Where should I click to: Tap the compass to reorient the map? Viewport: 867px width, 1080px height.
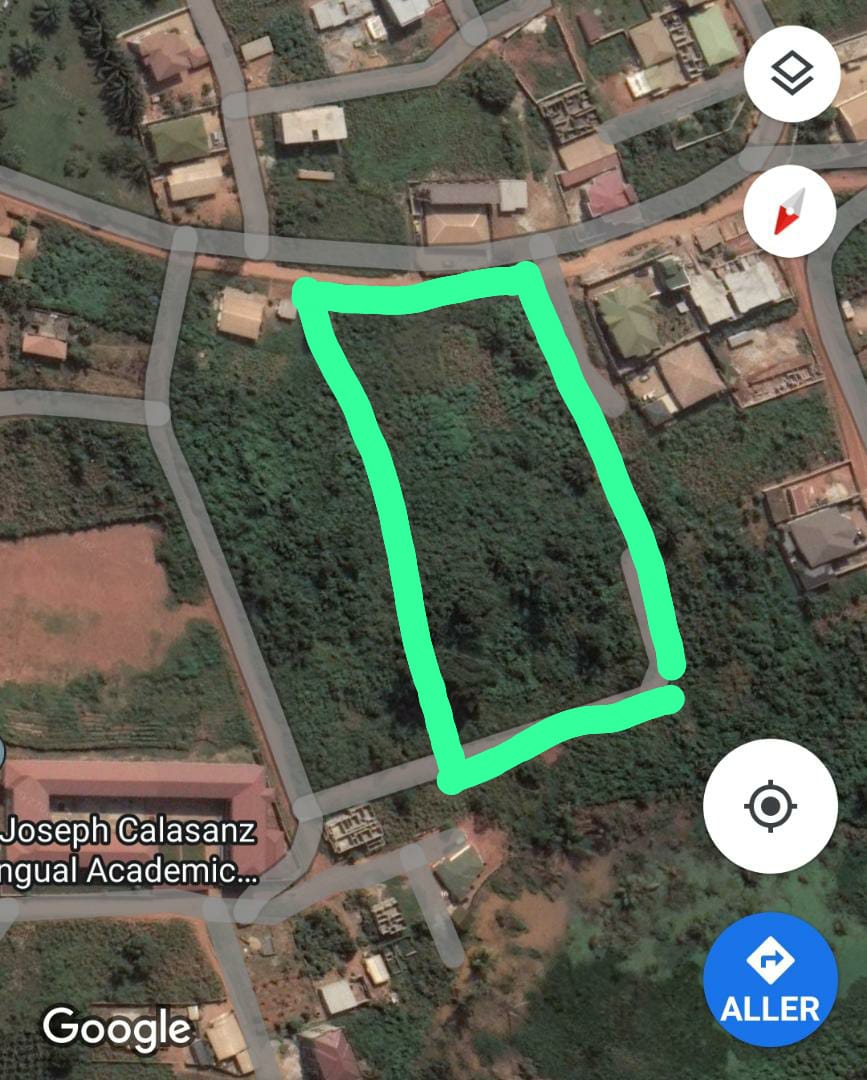tap(790, 212)
